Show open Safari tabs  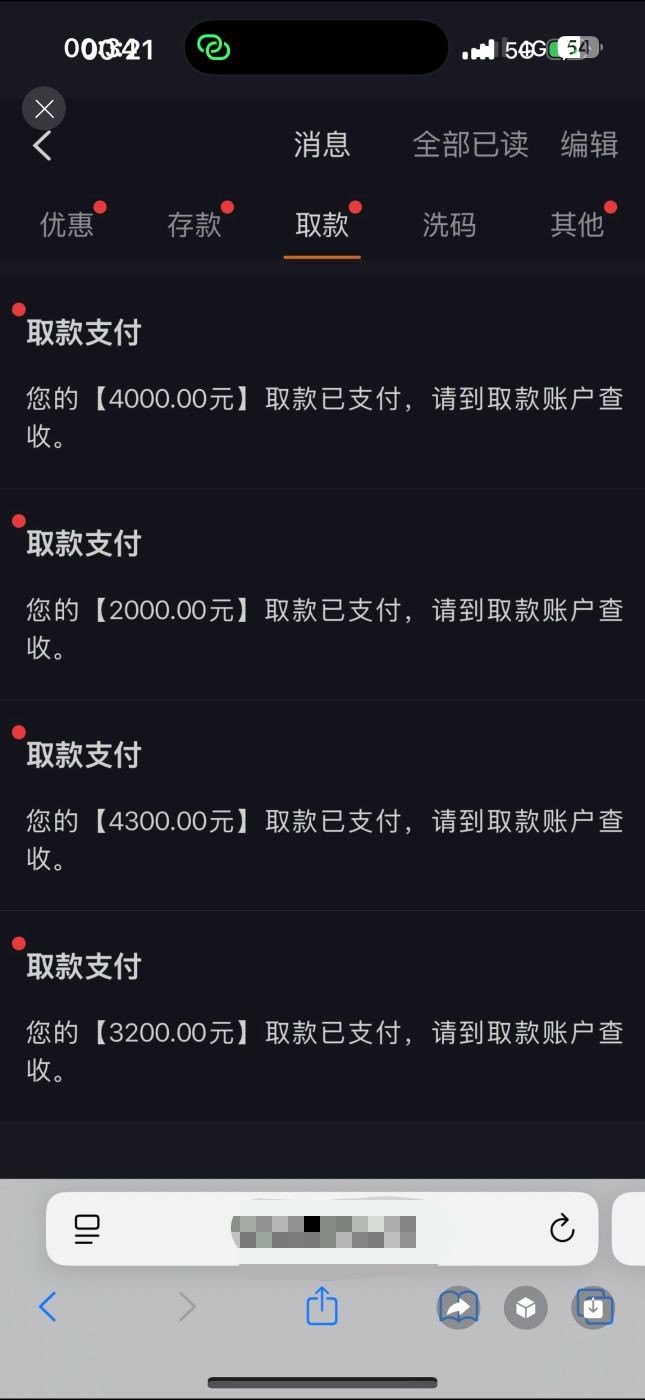(x=593, y=1308)
